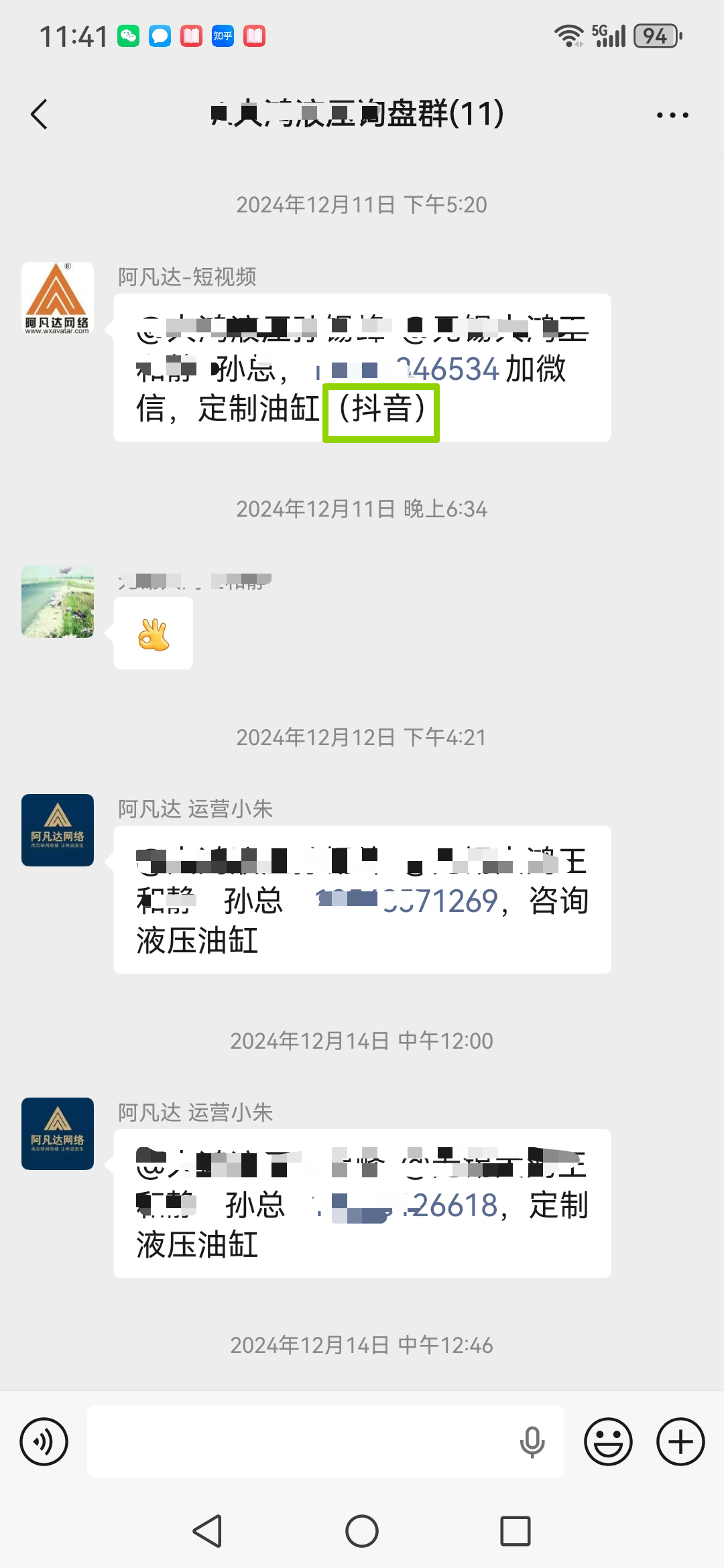Open the emoji sticker panel
Image resolution: width=724 pixels, height=1568 pixels.
pyautogui.click(x=608, y=1441)
